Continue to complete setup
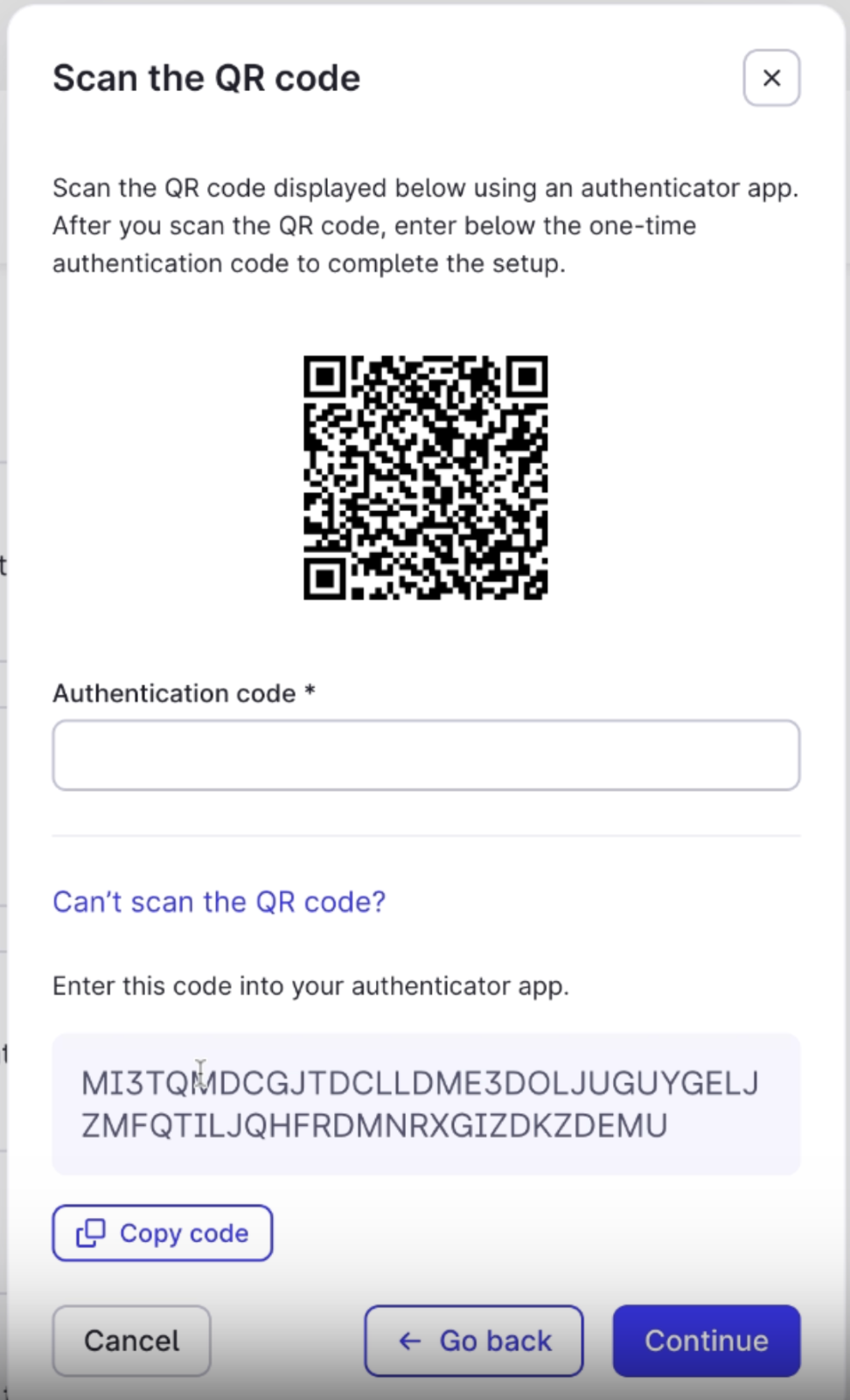 706,1340
